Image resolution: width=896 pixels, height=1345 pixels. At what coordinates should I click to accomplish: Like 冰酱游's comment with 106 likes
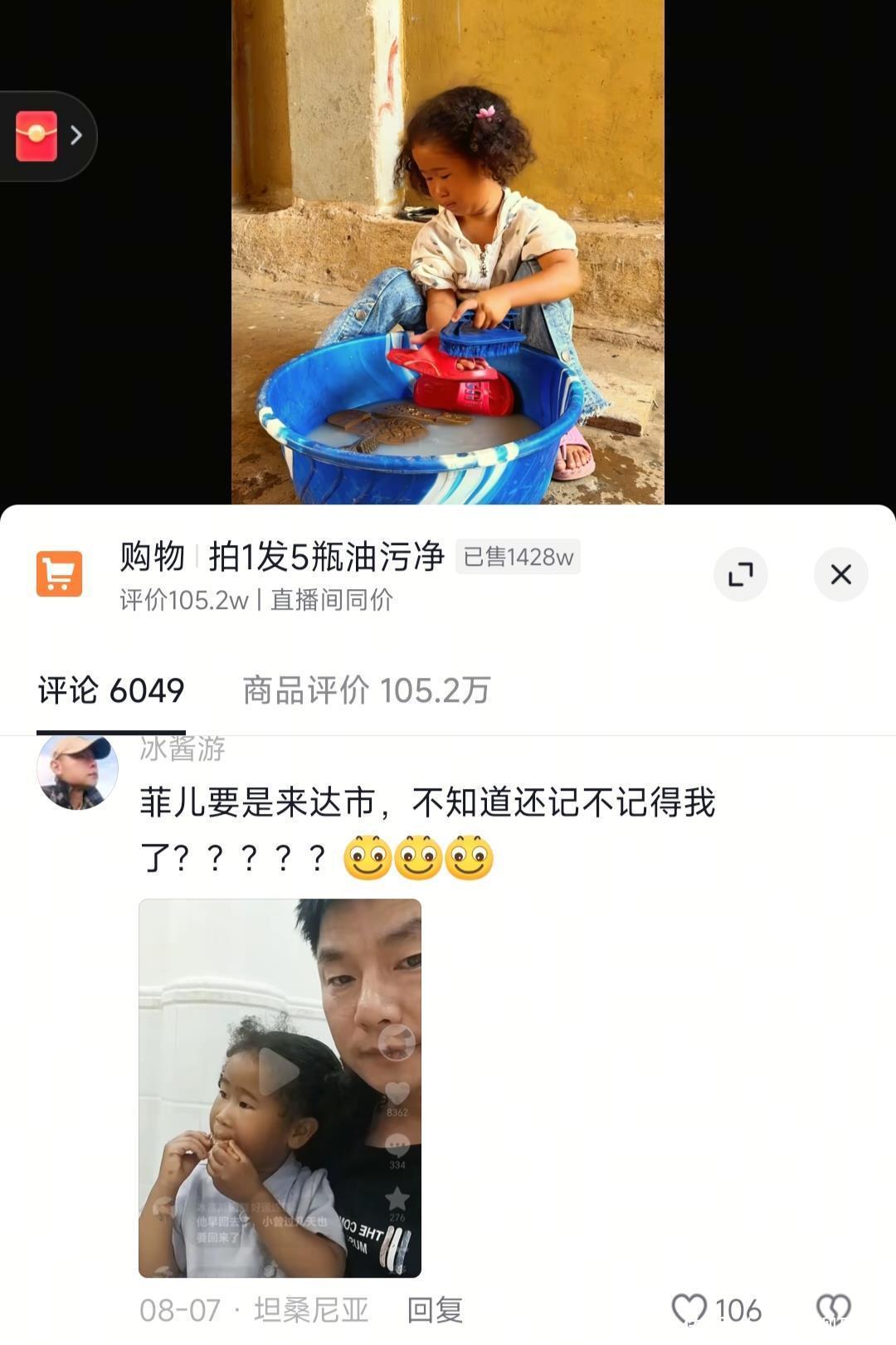[690, 1309]
